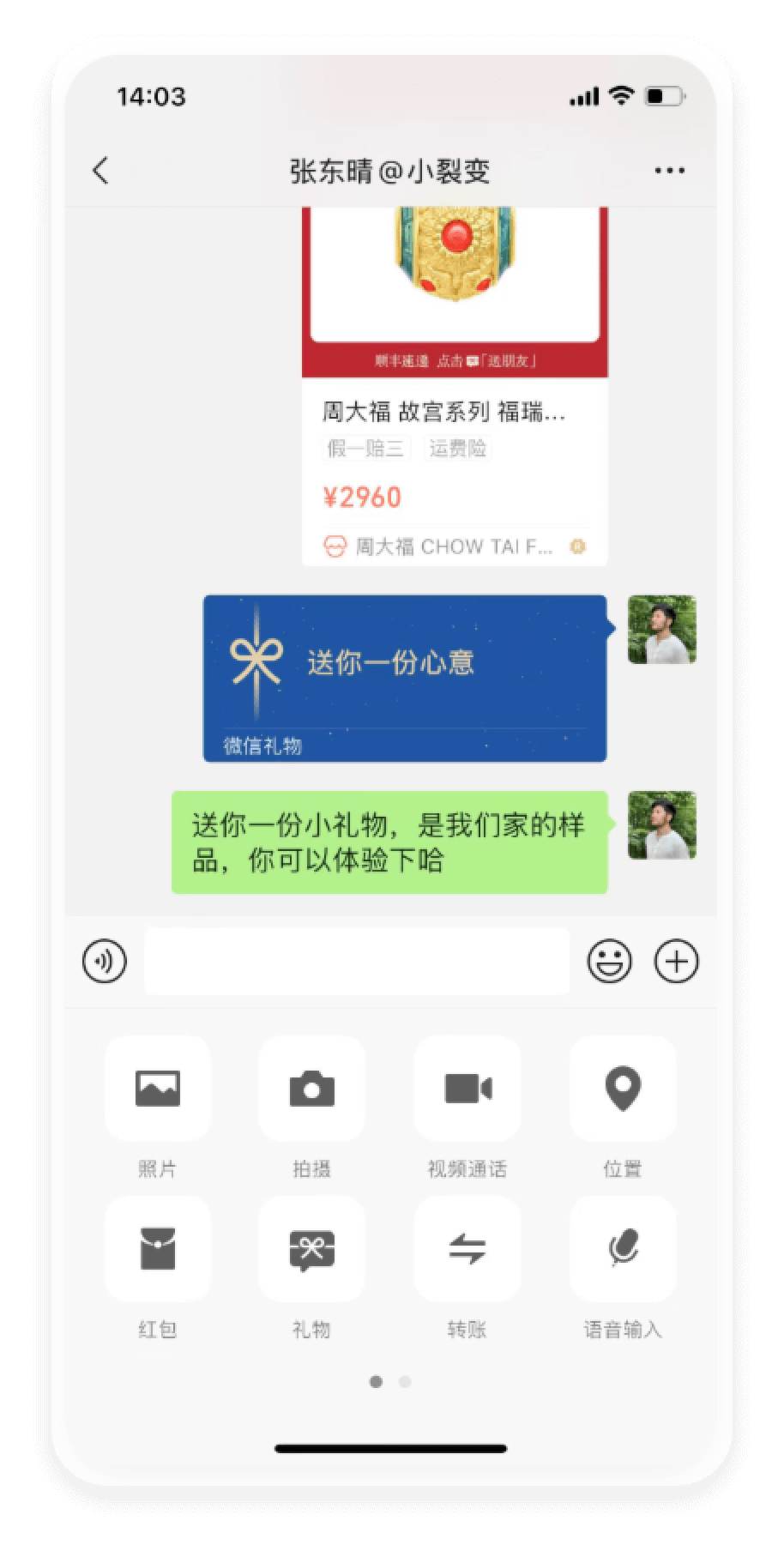Viewport: 784px width, 1551px height.
Task: Share location via 位置
Action: (x=623, y=1089)
